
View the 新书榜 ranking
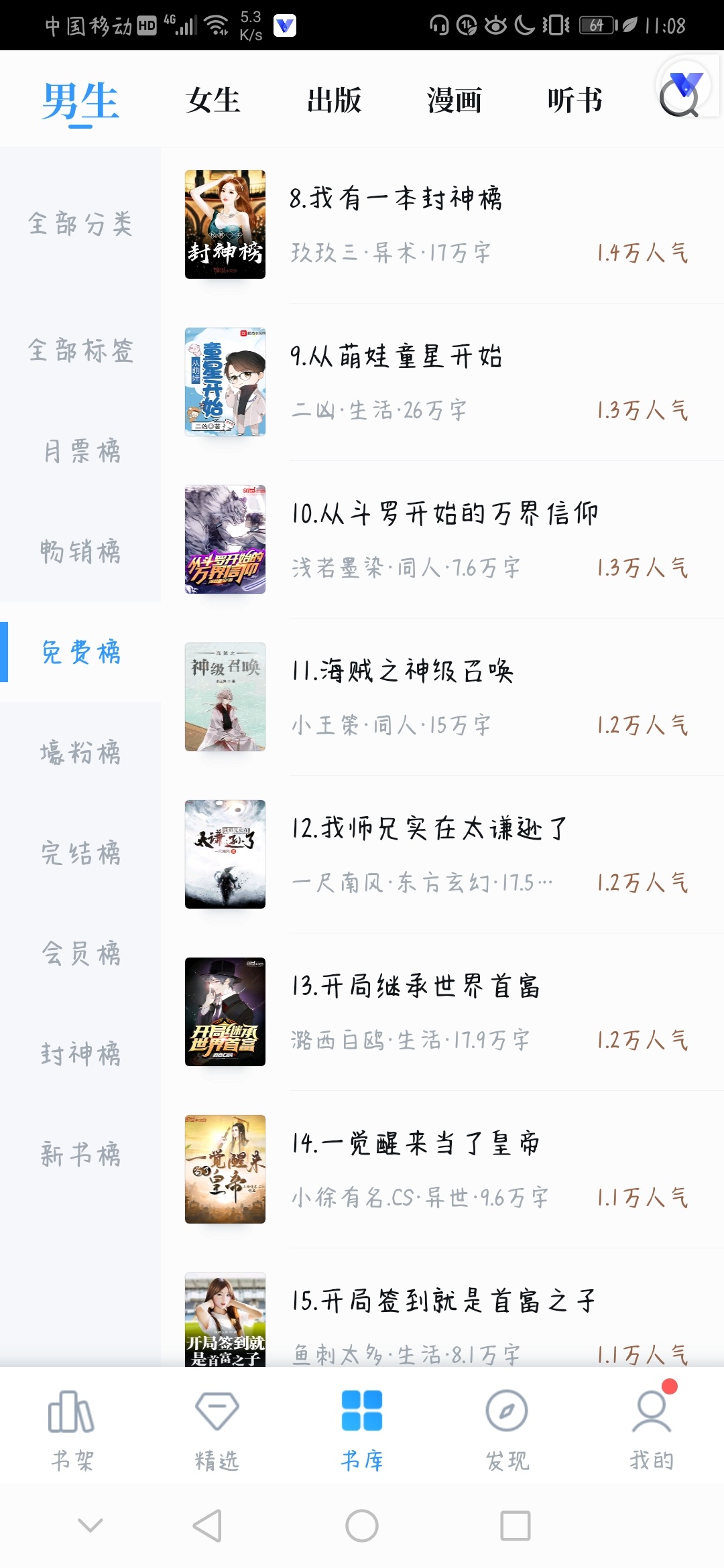click(x=80, y=1155)
